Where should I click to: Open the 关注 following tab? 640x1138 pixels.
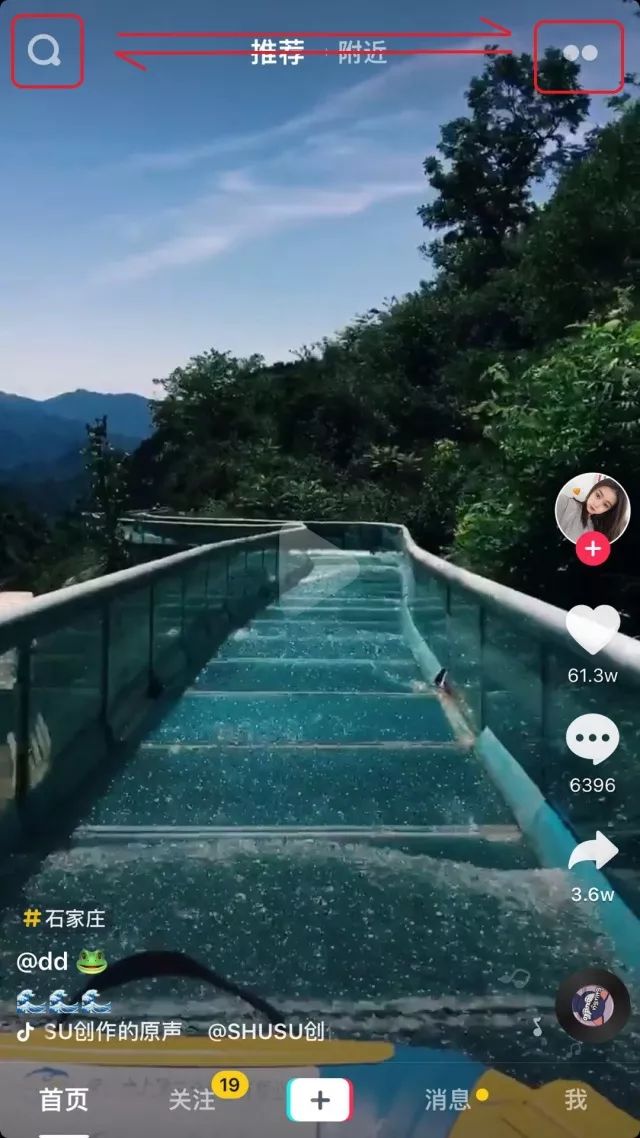[x=192, y=1100]
